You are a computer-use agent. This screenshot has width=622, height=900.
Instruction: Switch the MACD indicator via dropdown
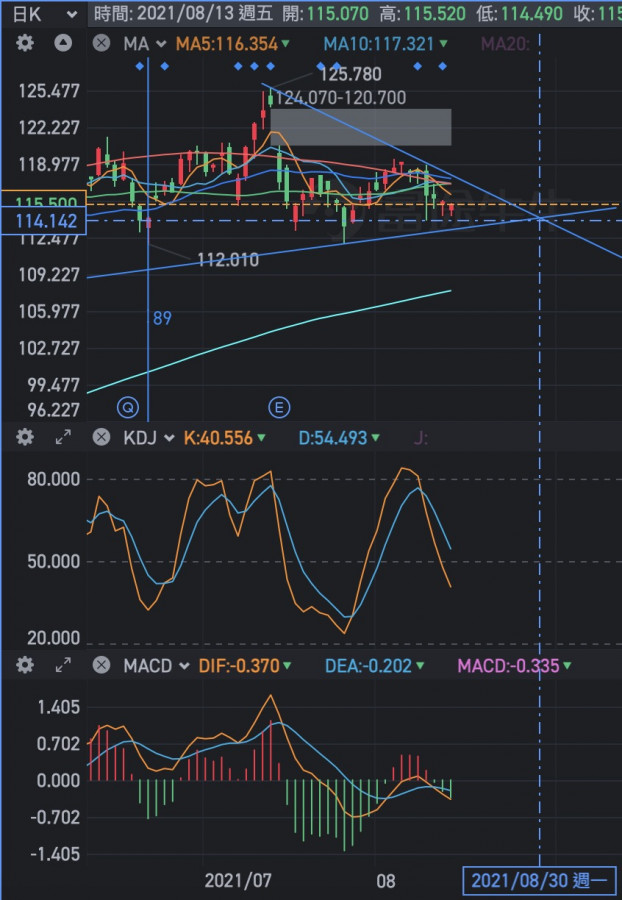pyautogui.click(x=157, y=665)
